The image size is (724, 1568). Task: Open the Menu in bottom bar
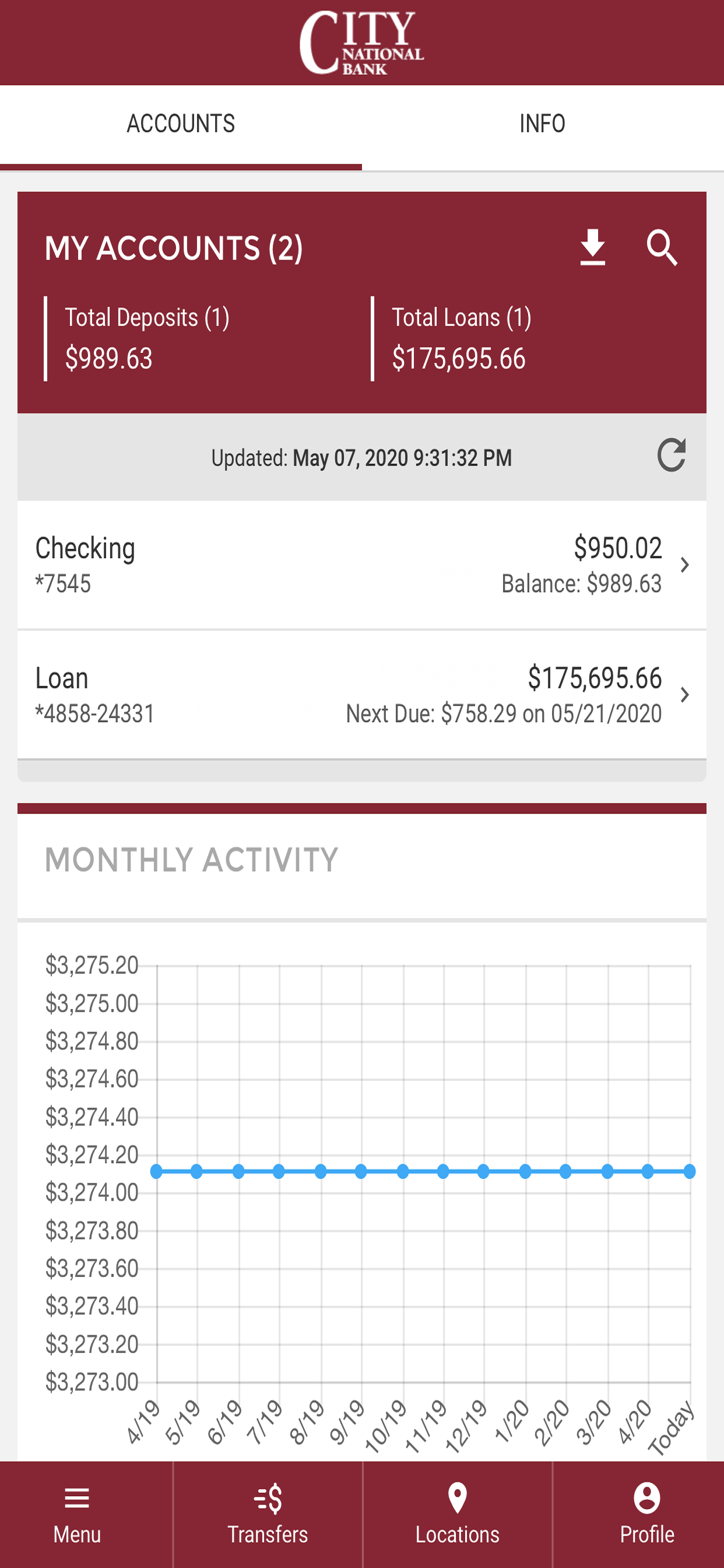click(x=78, y=1514)
